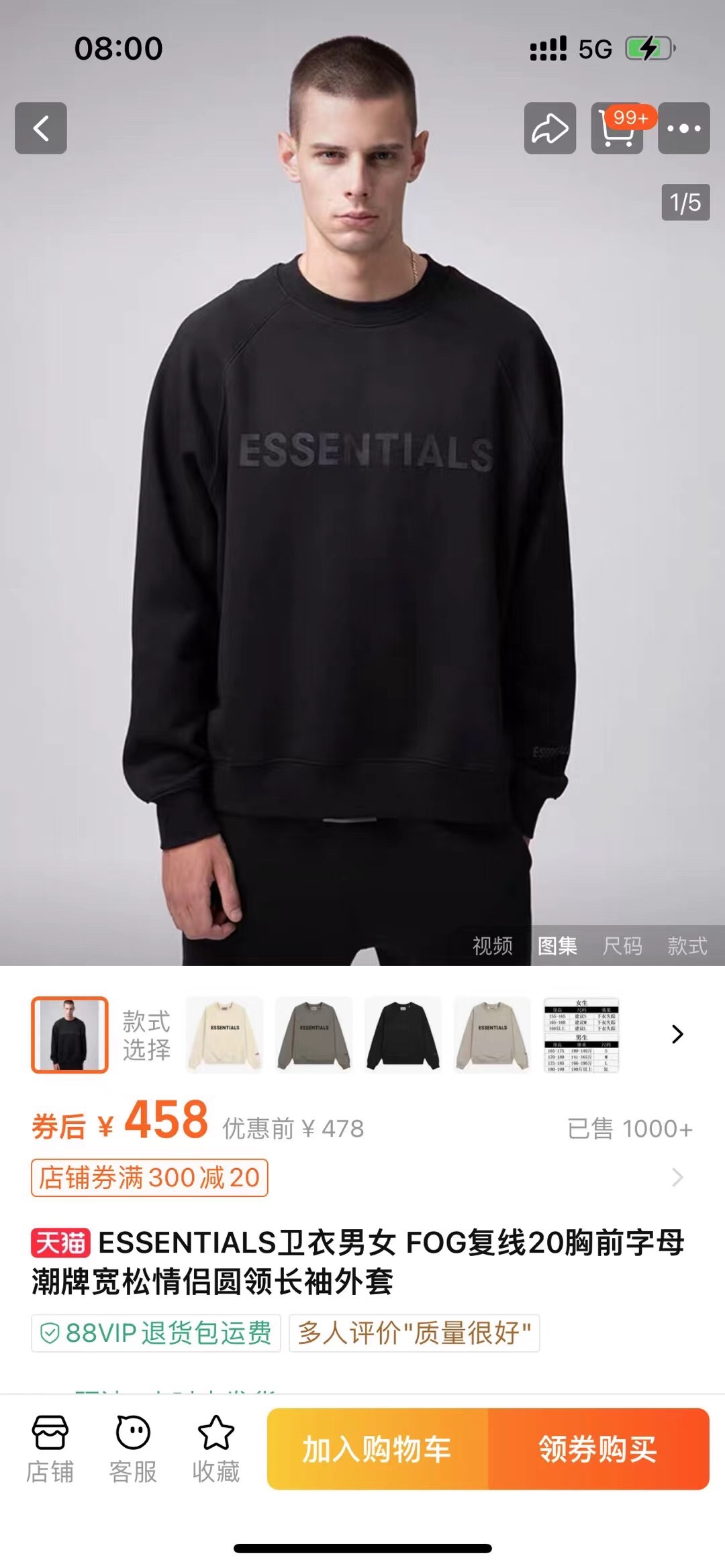Tap 领券购买 to buy with coupon
Screen dimensions: 725x1568
(x=598, y=1449)
